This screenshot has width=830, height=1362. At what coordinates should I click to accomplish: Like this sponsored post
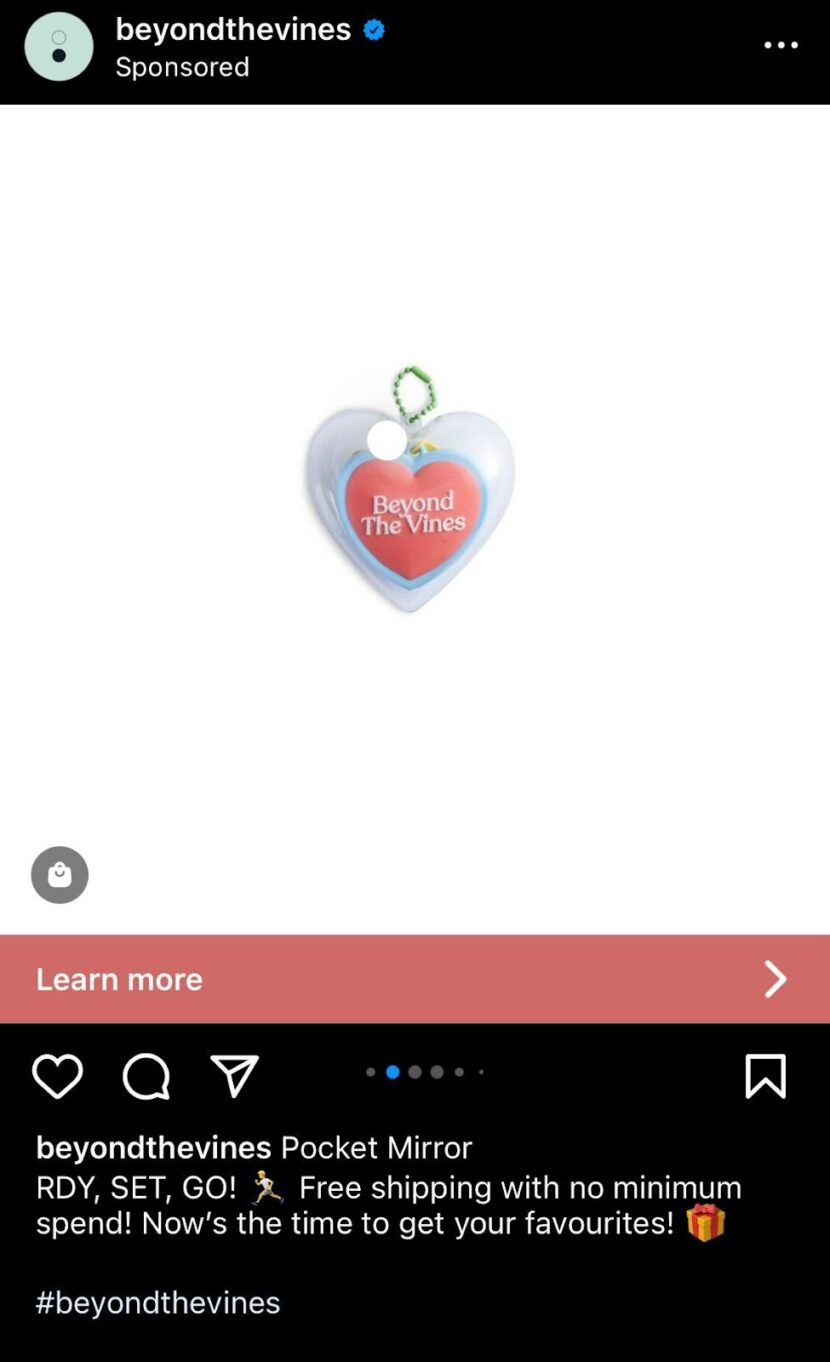pos(57,1077)
